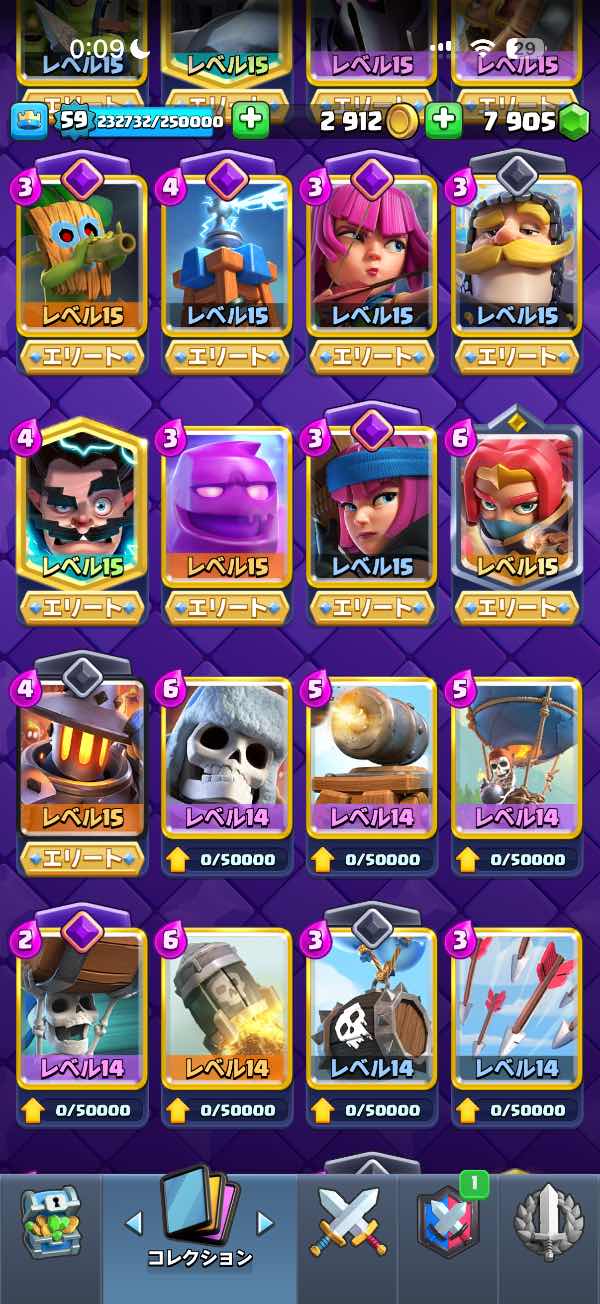Select the Cannon Cart card
The height and width of the screenshot is (1304, 600).
[x=371, y=755]
